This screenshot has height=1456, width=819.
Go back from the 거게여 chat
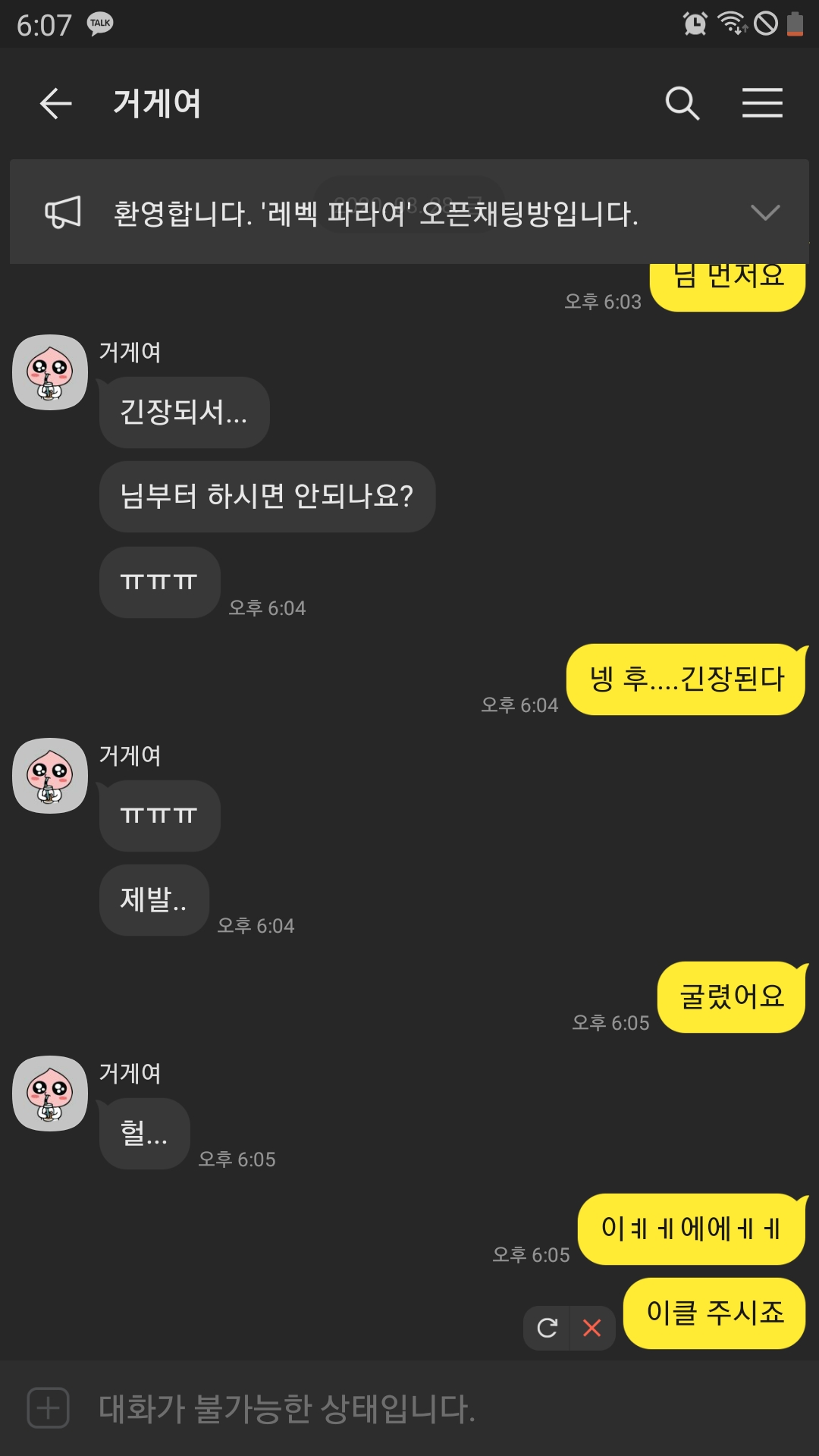click(55, 103)
